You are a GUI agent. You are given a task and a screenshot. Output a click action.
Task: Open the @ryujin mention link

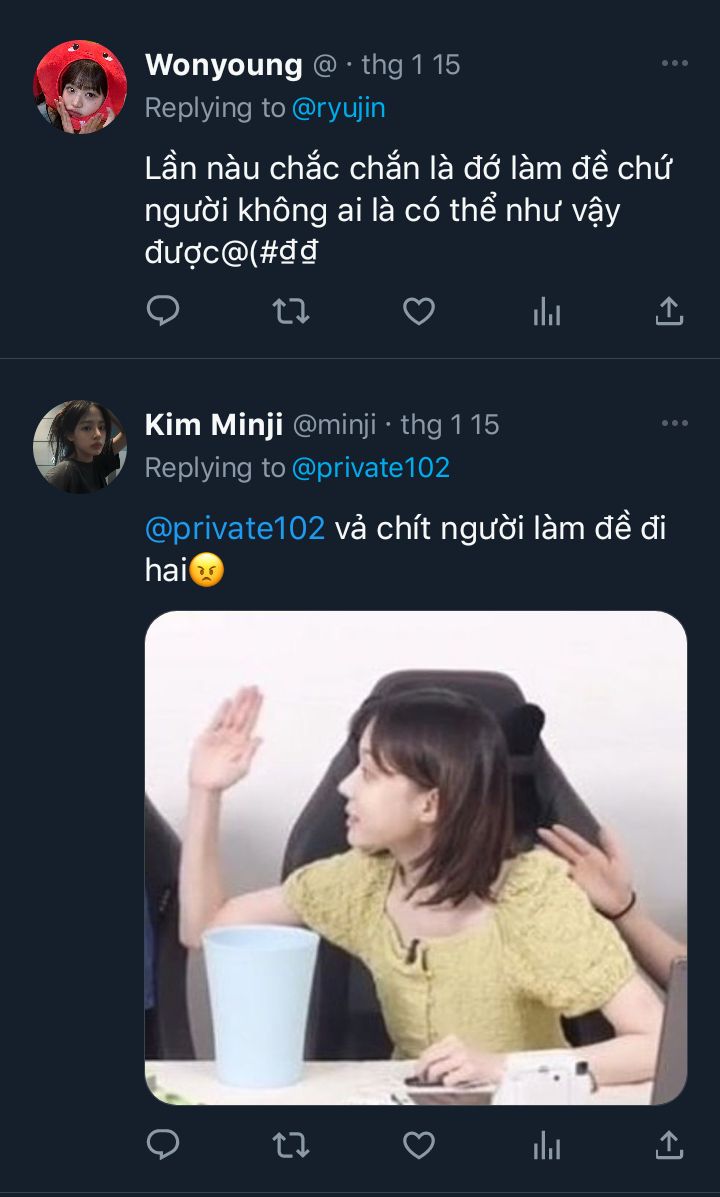(339, 108)
